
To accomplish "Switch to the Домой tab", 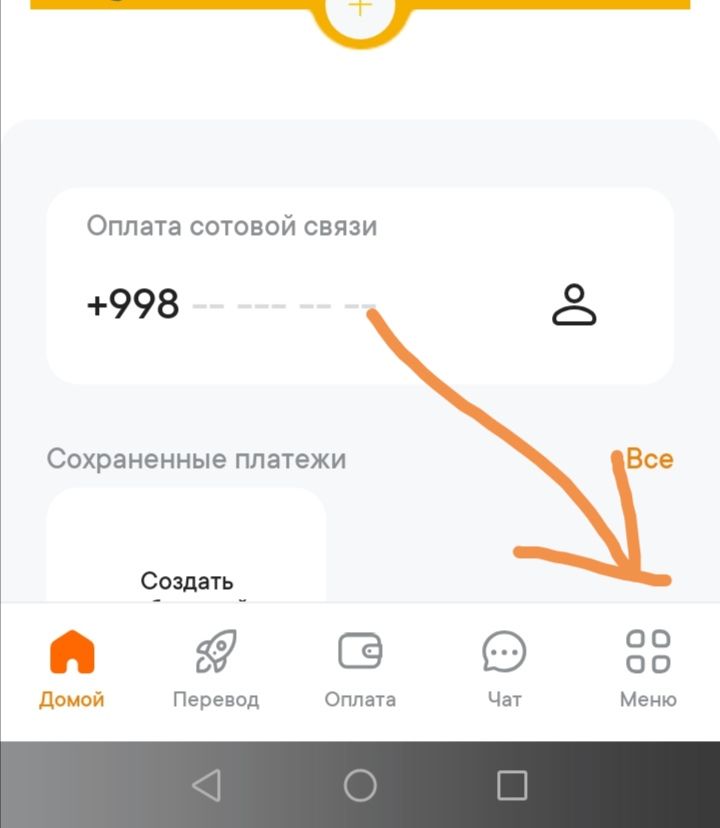I will 72,670.
